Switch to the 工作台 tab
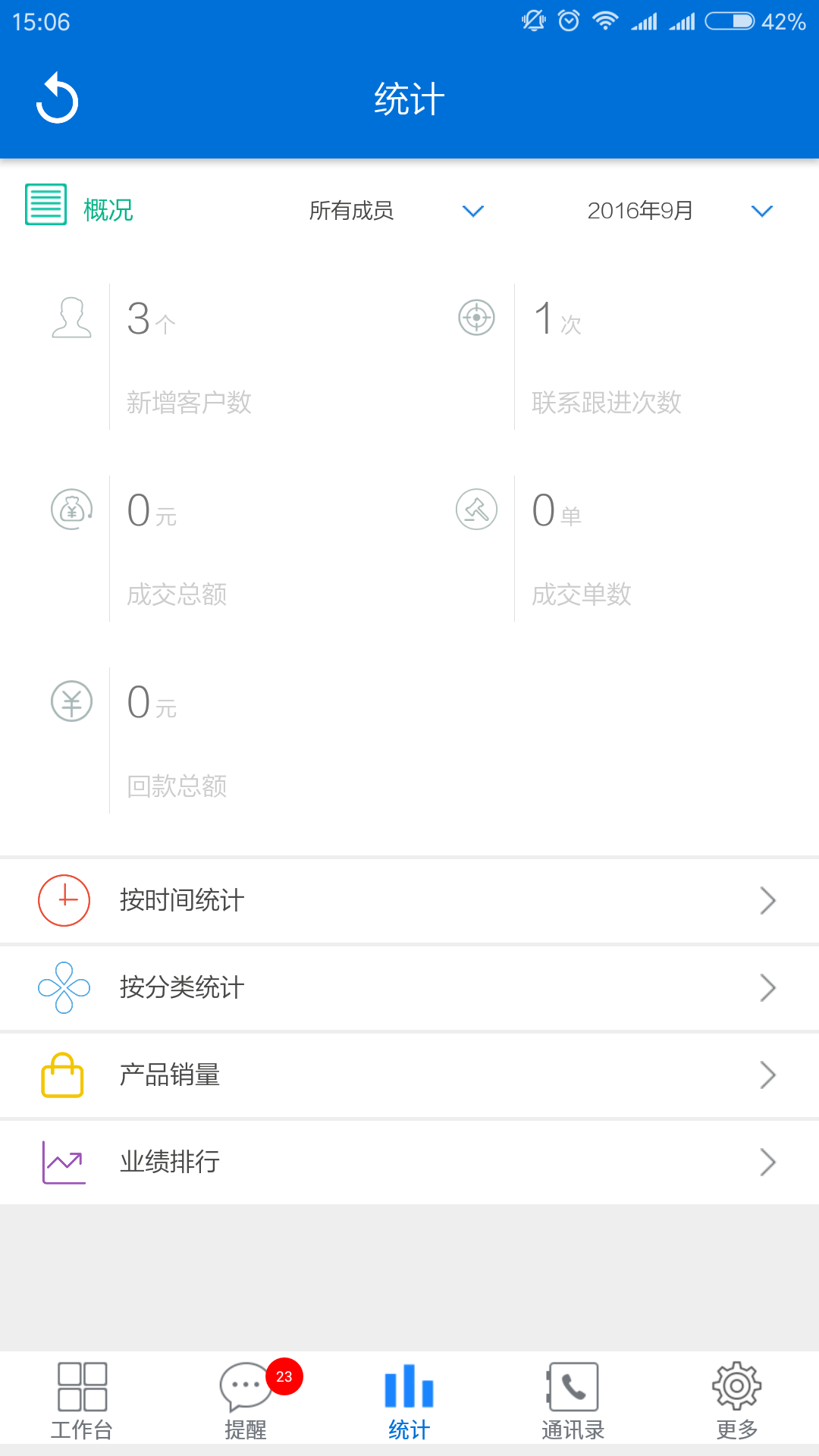Viewport: 819px width, 1456px height. point(81,1399)
